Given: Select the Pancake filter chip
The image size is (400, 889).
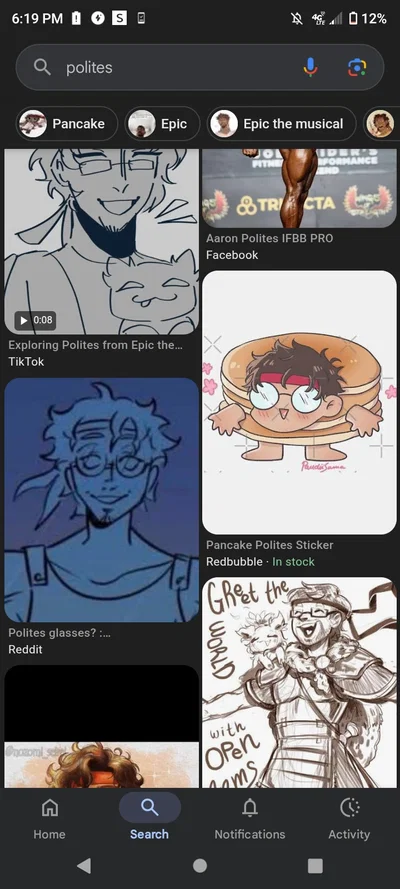Looking at the screenshot, I should (67, 124).
